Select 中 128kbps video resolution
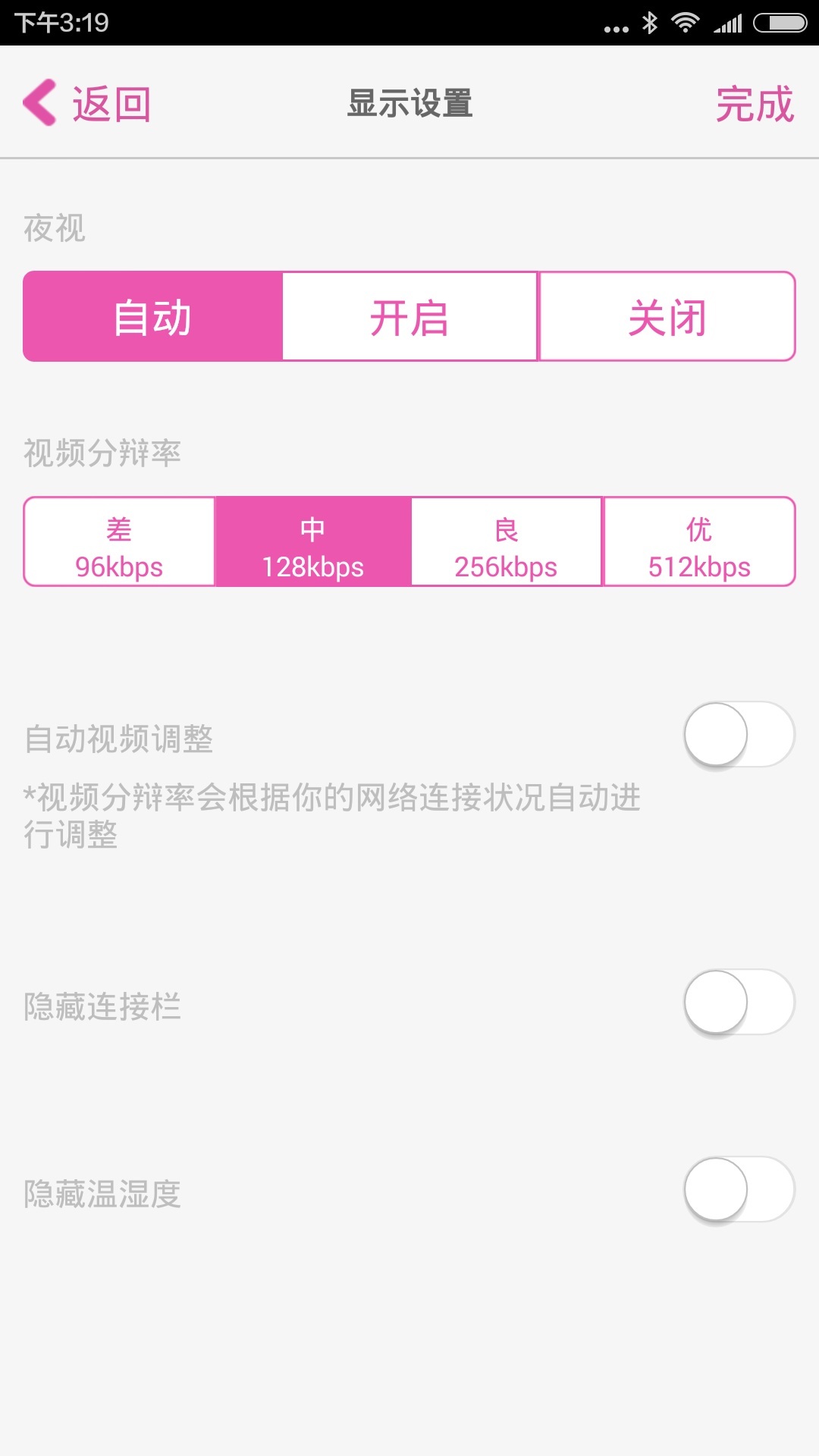819x1456 pixels. (x=312, y=541)
